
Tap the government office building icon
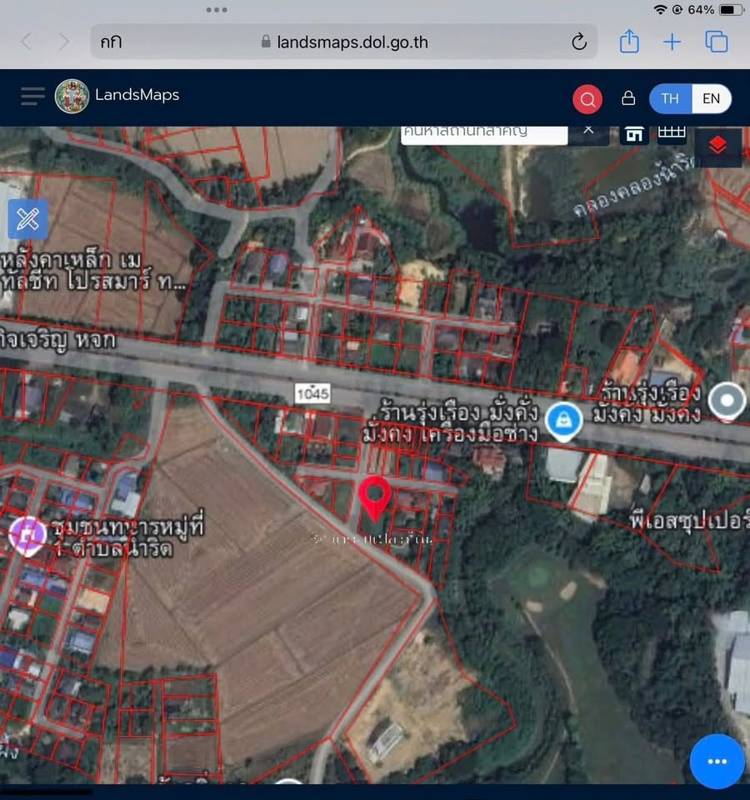(634, 135)
